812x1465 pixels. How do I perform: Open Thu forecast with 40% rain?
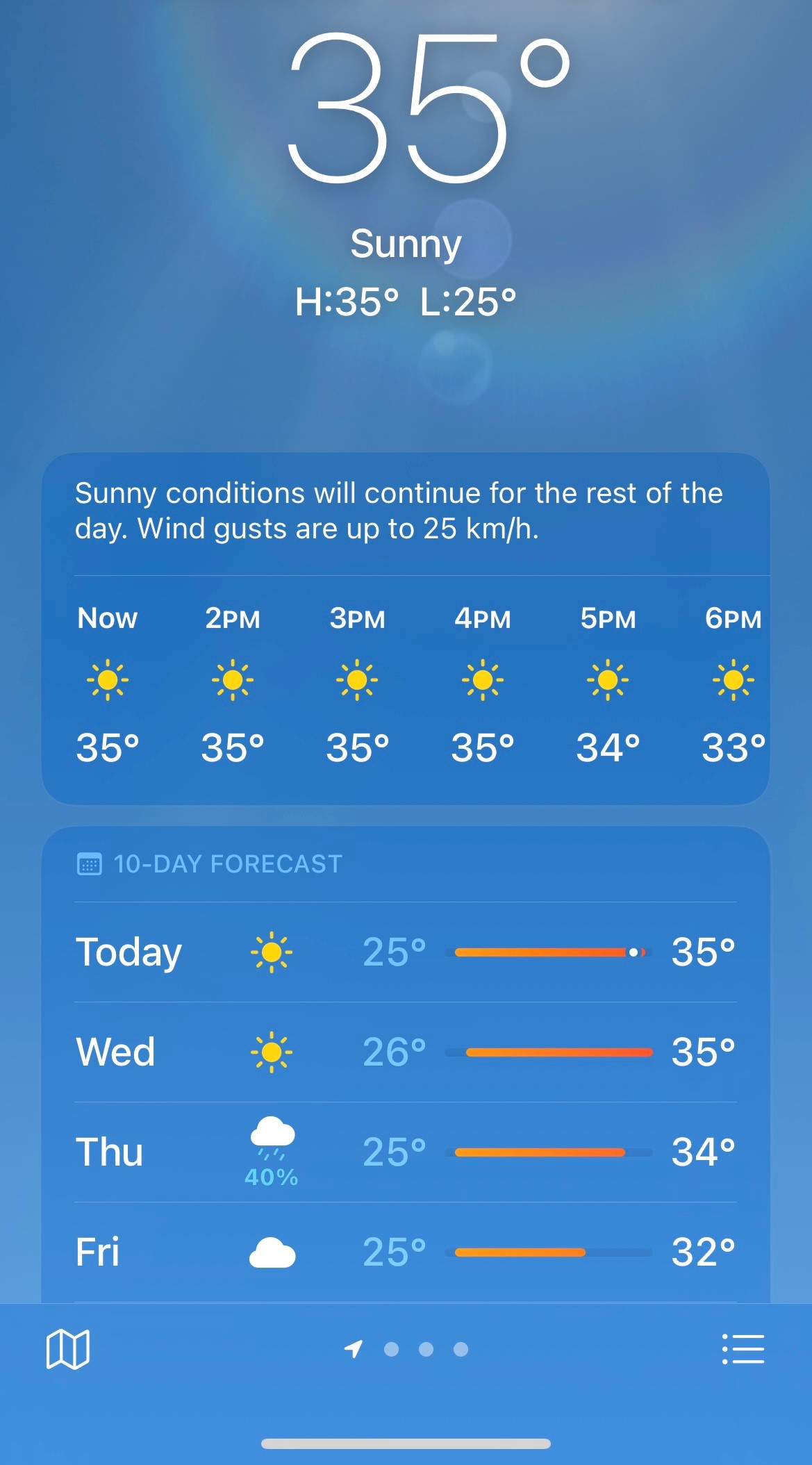pyautogui.click(x=406, y=1152)
